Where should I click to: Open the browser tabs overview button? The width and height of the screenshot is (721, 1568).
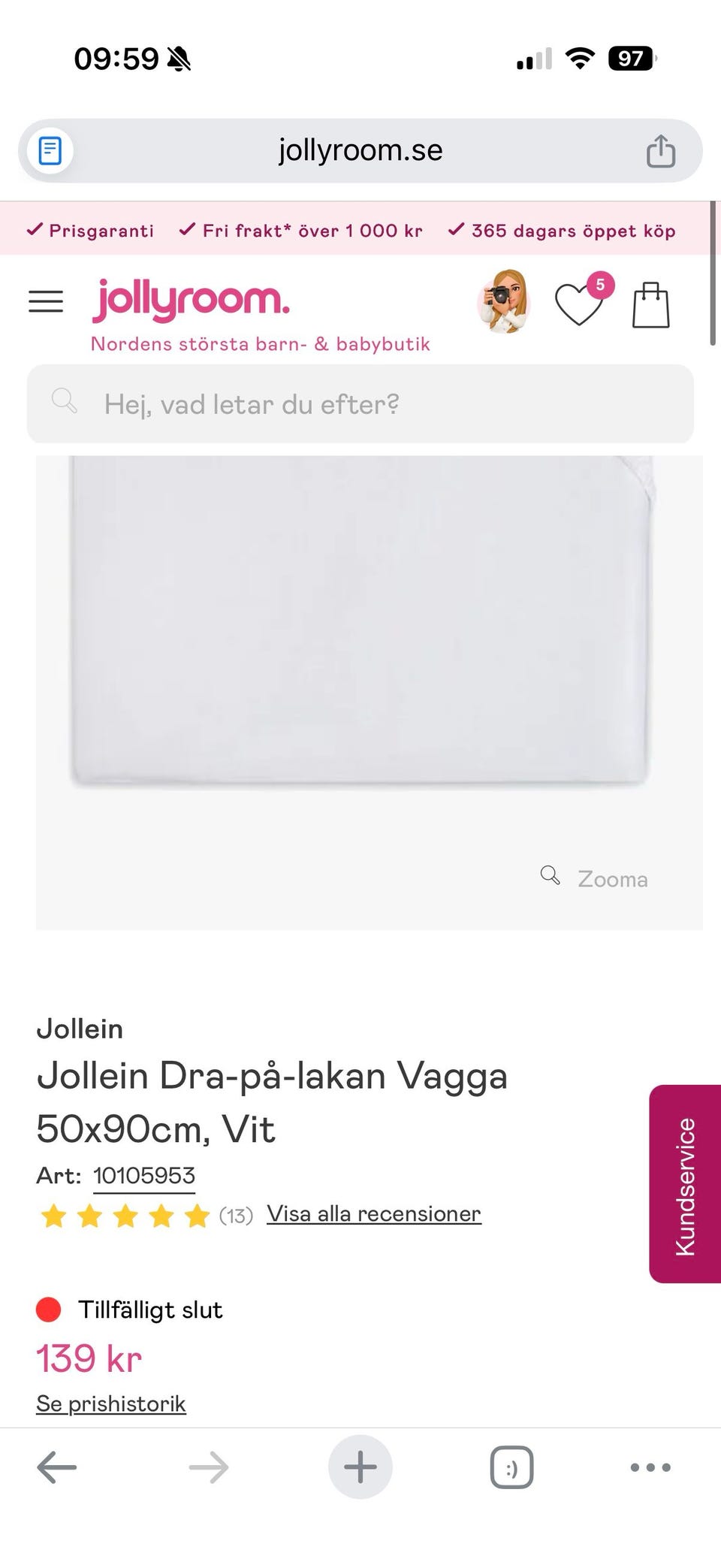point(510,1467)
